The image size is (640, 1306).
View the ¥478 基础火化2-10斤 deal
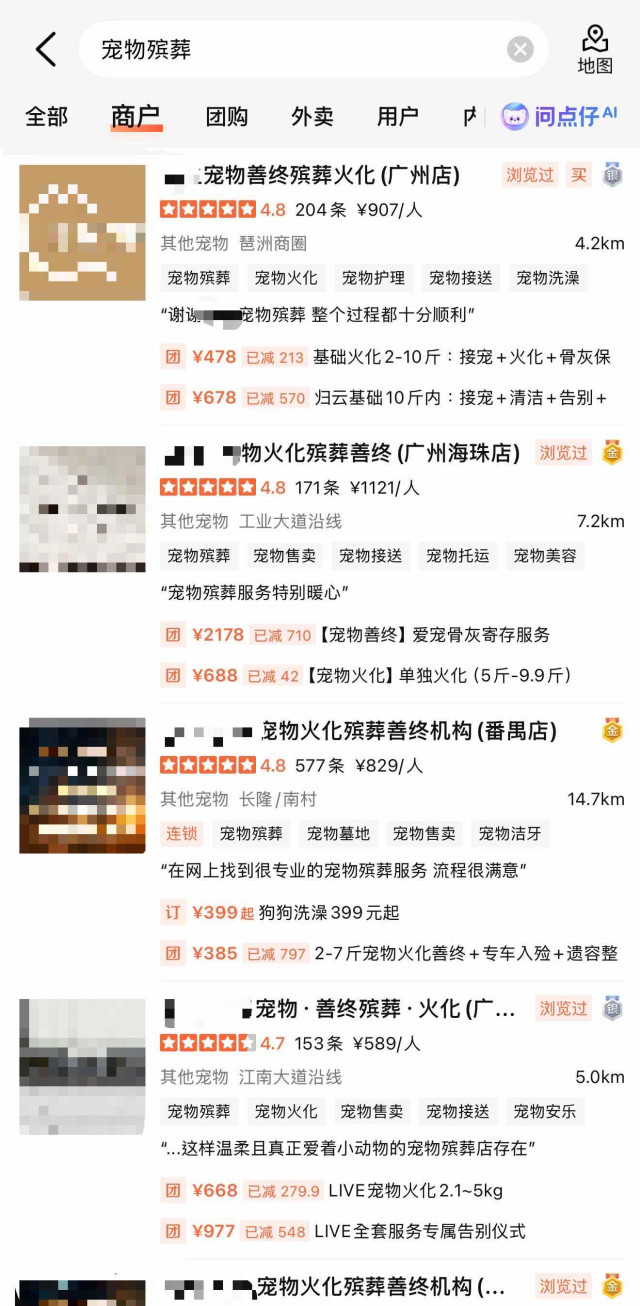tap(390, 357)
